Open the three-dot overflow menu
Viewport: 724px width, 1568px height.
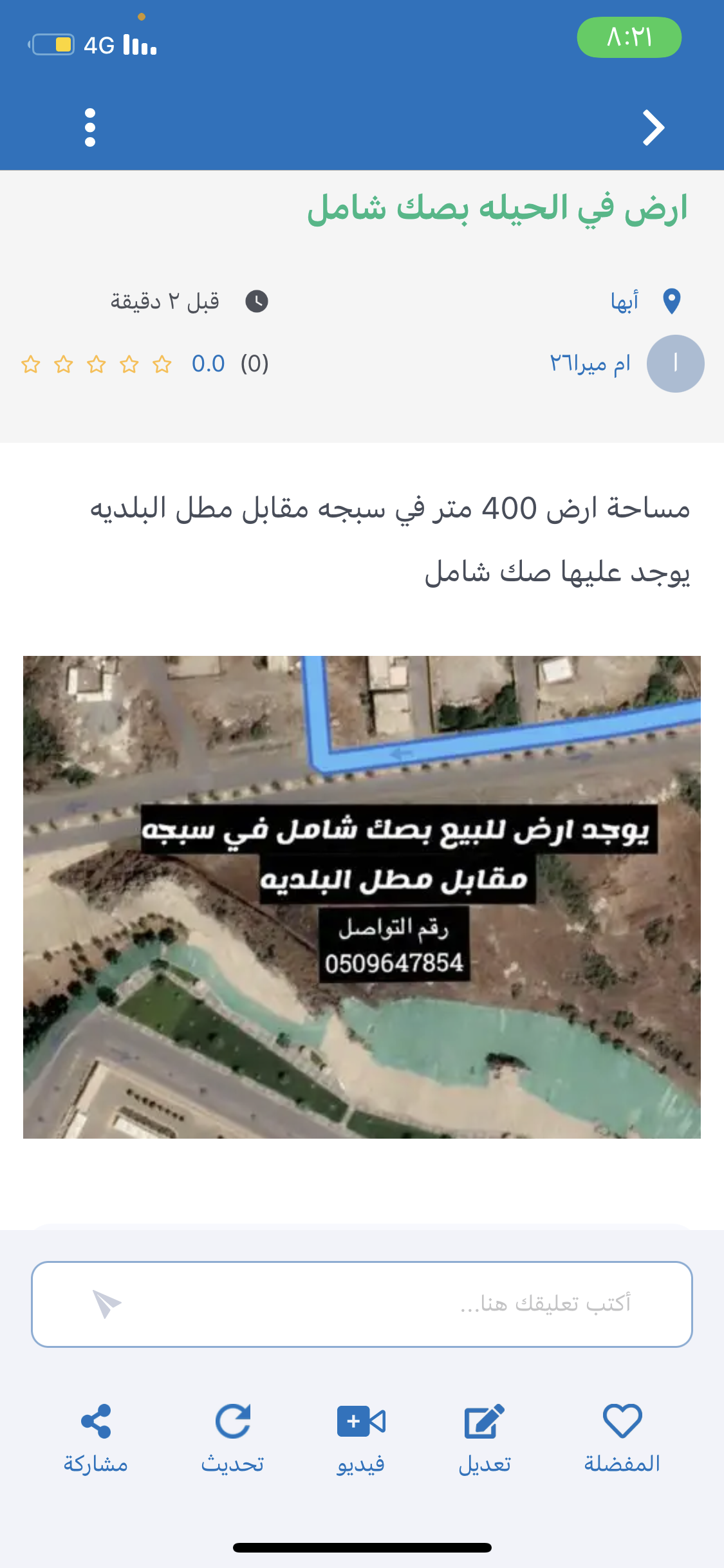90,127
